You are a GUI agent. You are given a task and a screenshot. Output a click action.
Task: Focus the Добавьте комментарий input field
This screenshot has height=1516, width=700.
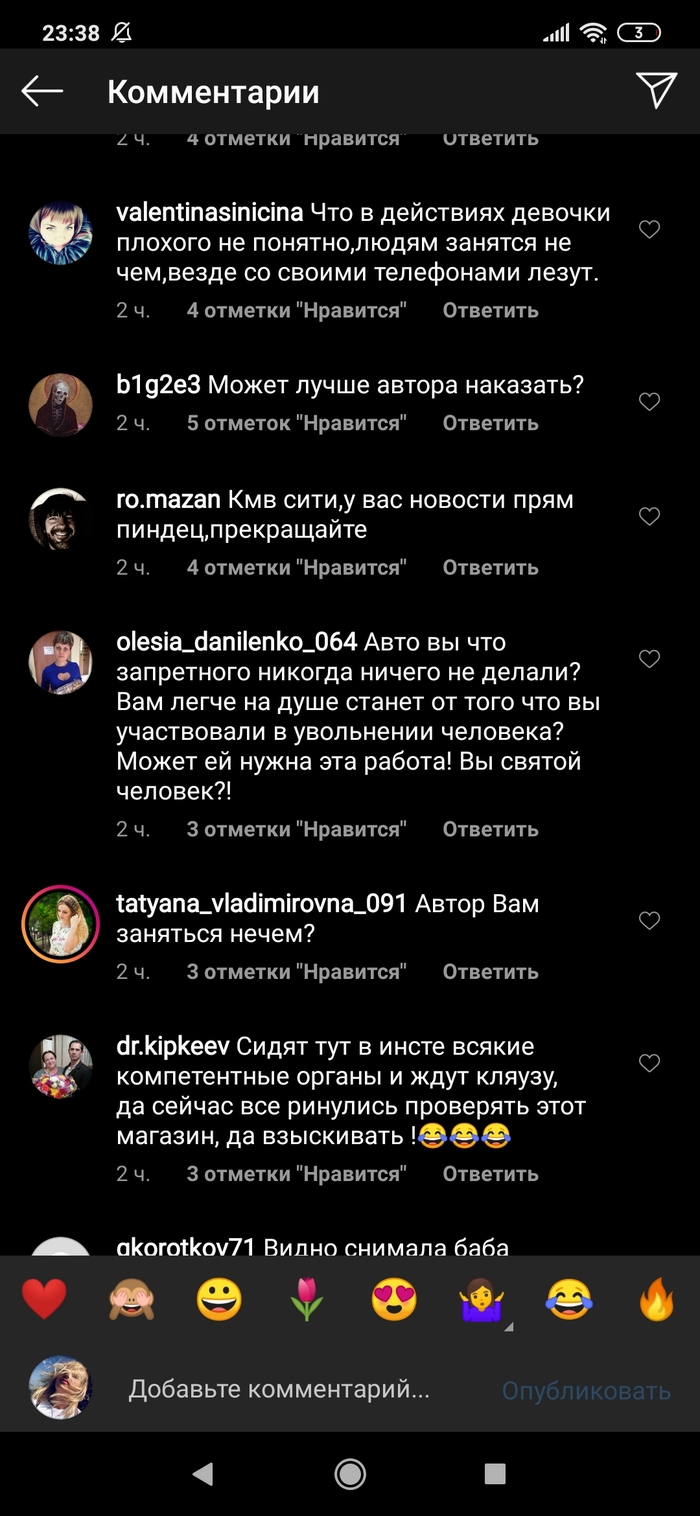[280, 1390]
